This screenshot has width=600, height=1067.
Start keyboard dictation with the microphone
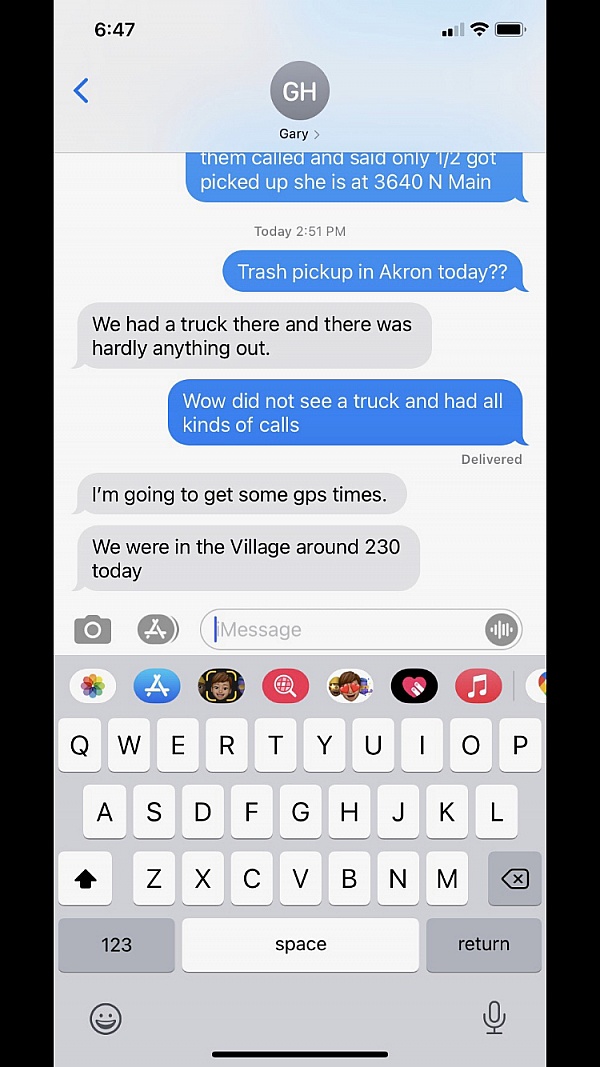(x=493, y=1018)
